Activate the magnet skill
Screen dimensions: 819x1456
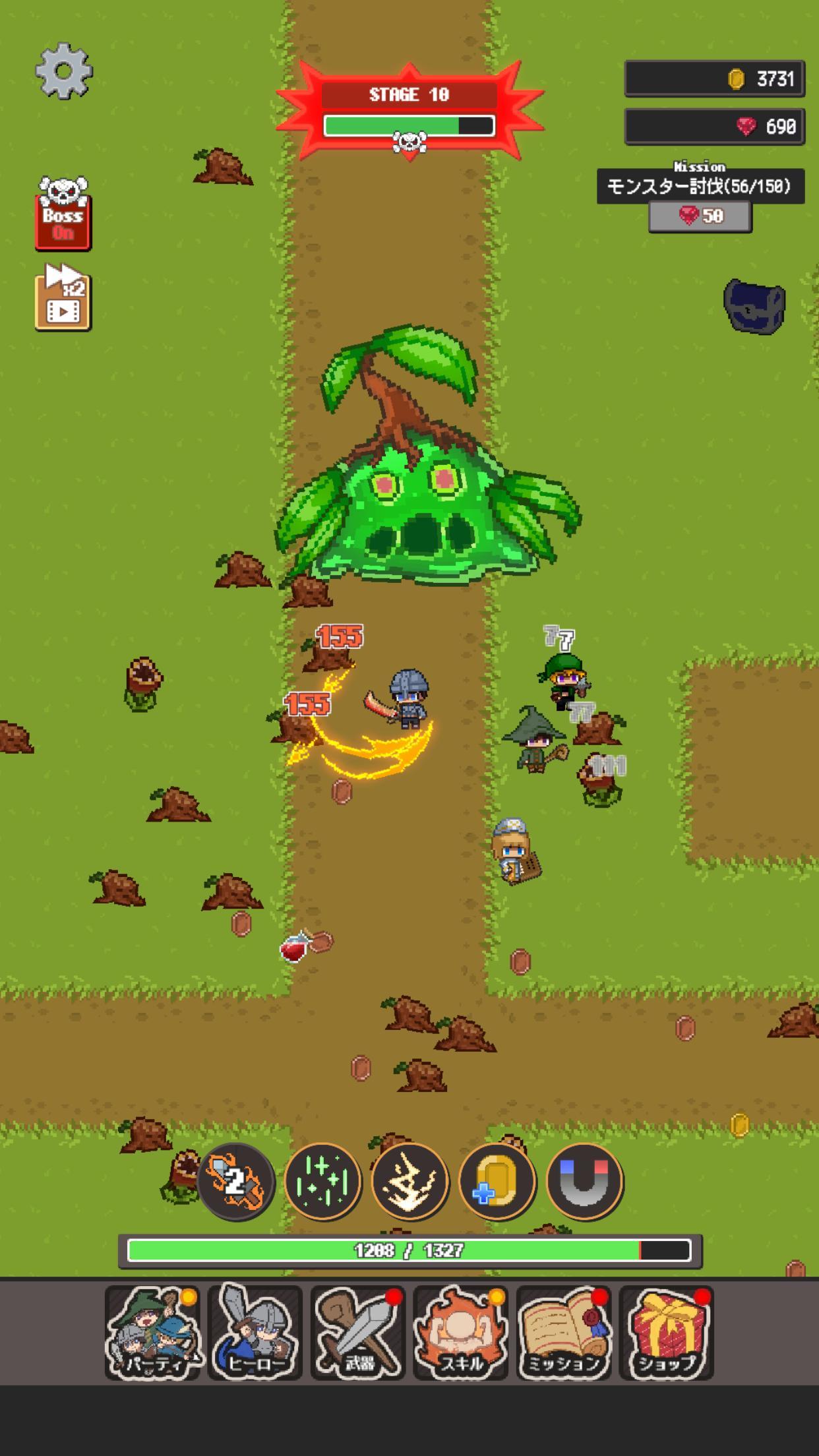pos(585,1182)
